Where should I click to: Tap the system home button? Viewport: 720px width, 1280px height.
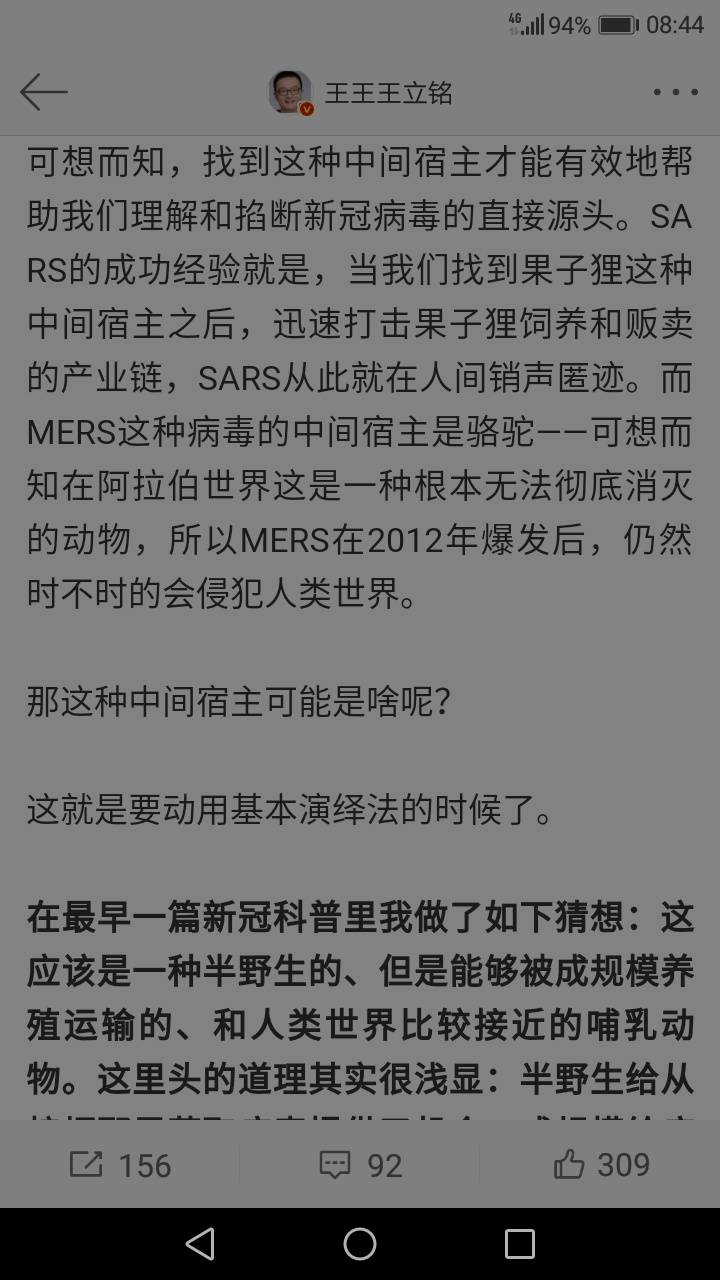pyautogui.click(x=360, y=1244)
